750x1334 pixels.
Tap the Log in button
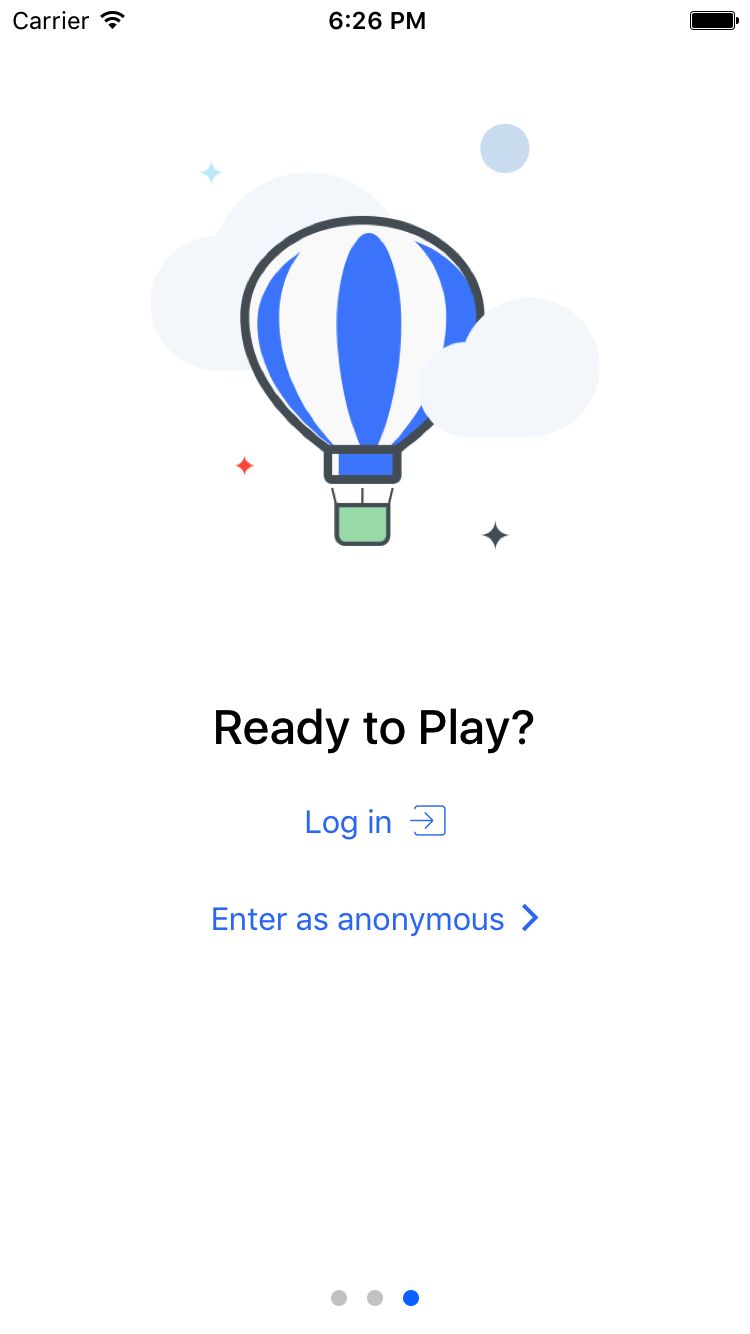(374, 822)
